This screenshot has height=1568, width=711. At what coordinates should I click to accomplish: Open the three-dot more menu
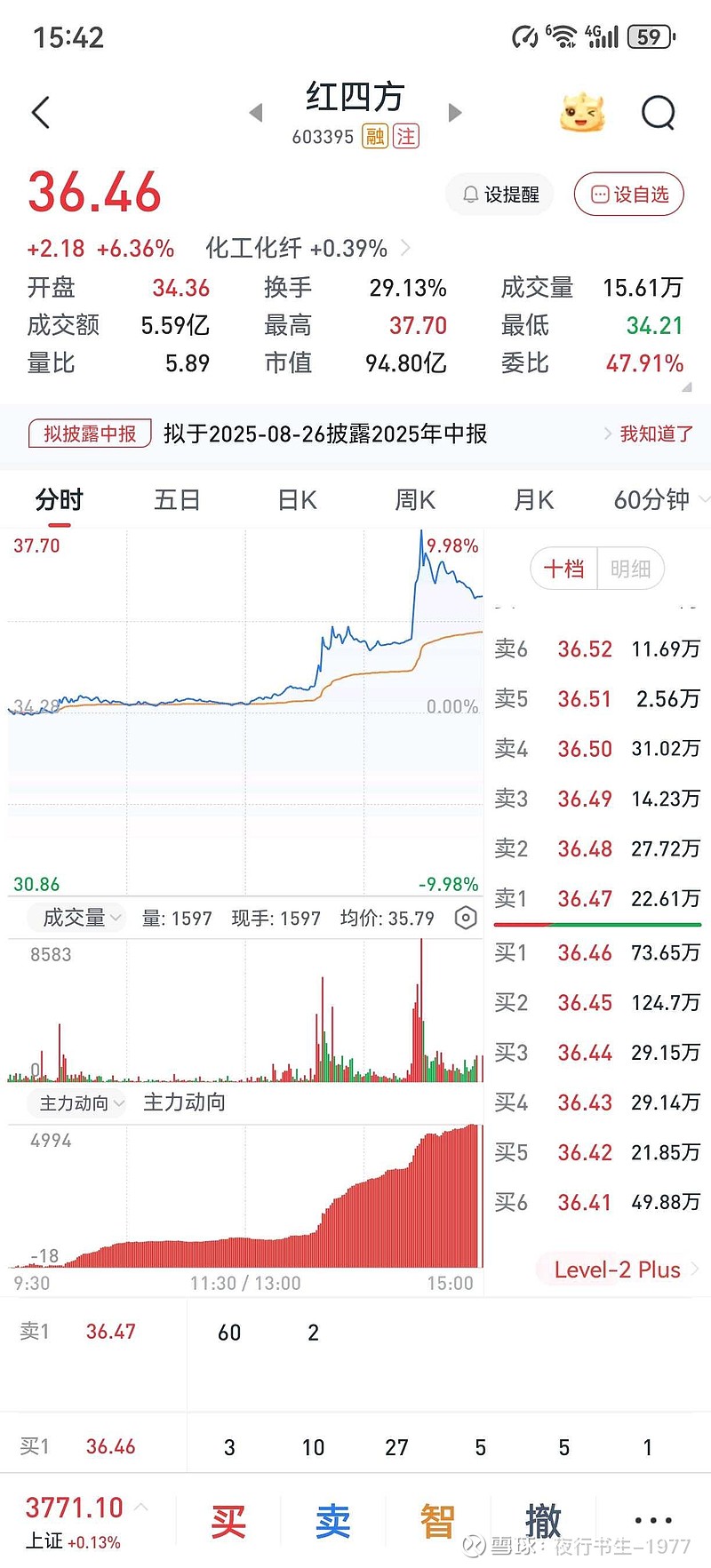pos(654,1521)
